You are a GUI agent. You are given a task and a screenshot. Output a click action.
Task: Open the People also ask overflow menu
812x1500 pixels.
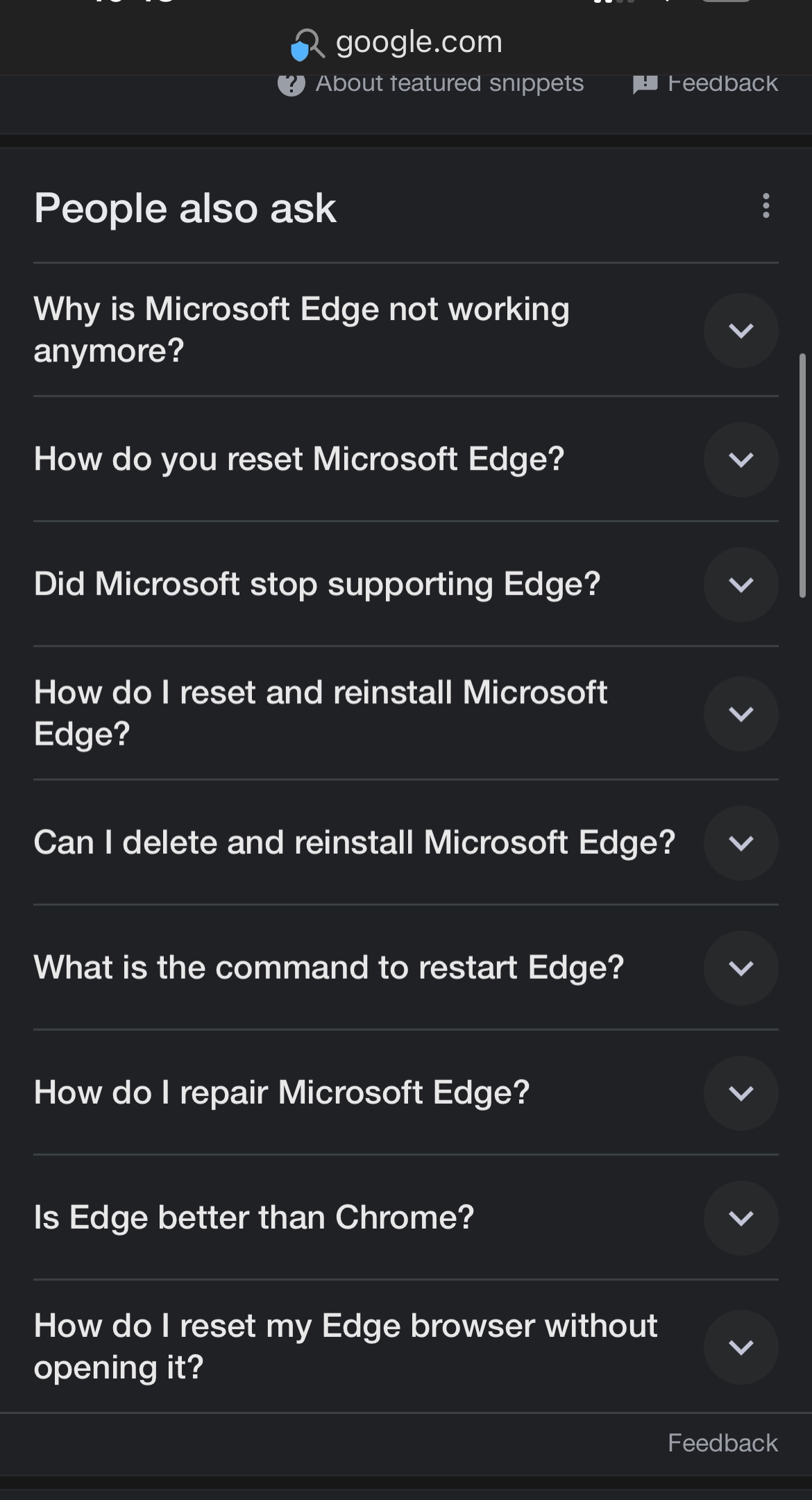tap(766, 206)
